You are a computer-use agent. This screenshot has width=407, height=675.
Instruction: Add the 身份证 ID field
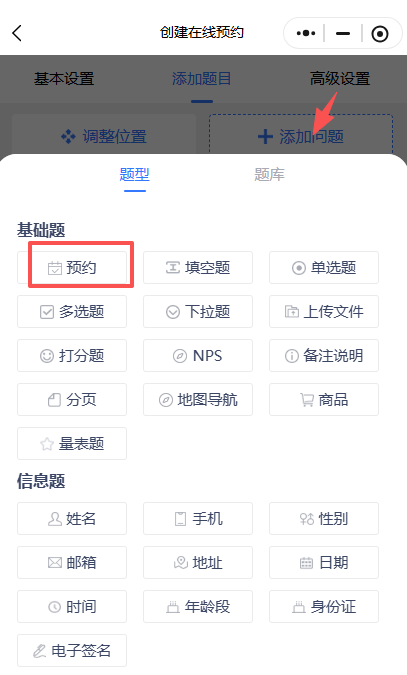coord(324,607)
